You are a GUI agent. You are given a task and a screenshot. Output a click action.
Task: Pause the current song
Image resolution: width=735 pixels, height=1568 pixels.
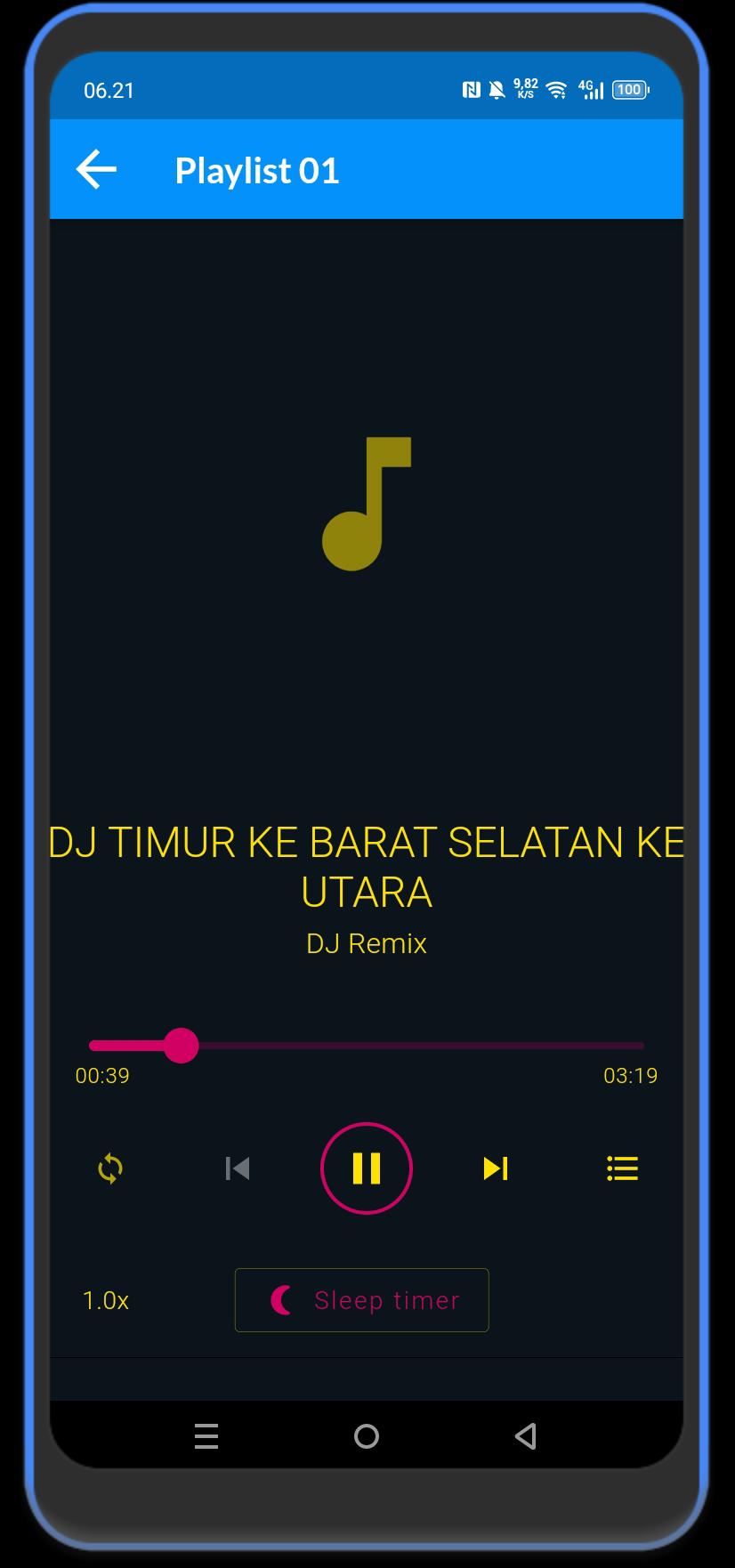coord(366,1168)
